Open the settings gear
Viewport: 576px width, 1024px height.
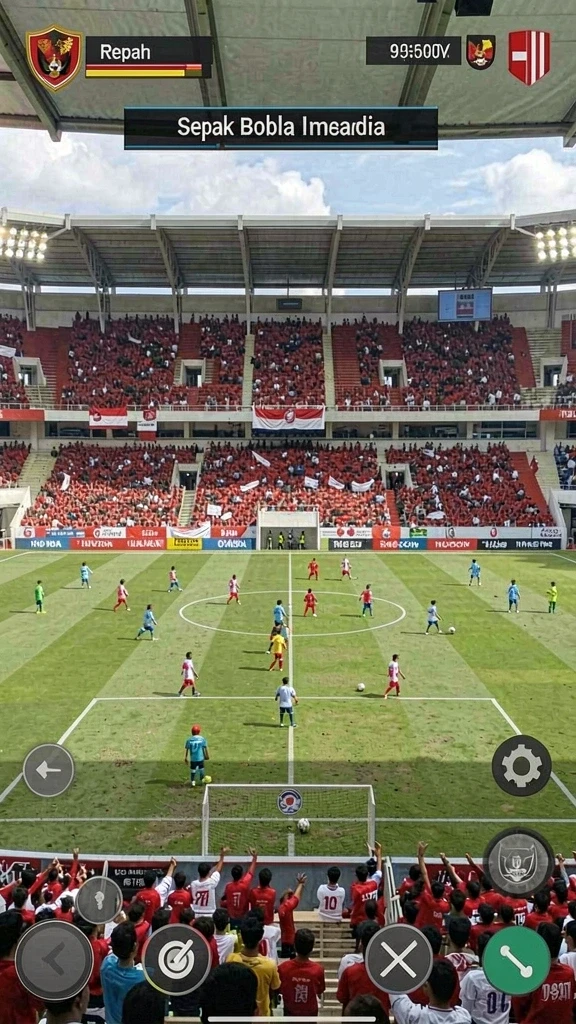521,765
